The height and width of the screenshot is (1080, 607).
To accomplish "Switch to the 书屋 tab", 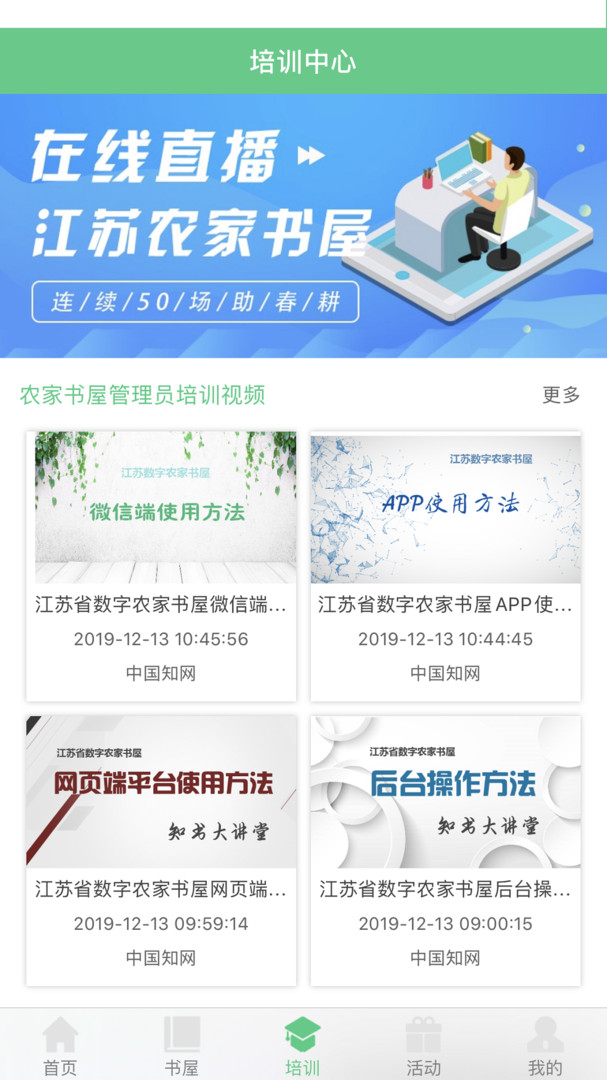I will (182, 1046).
